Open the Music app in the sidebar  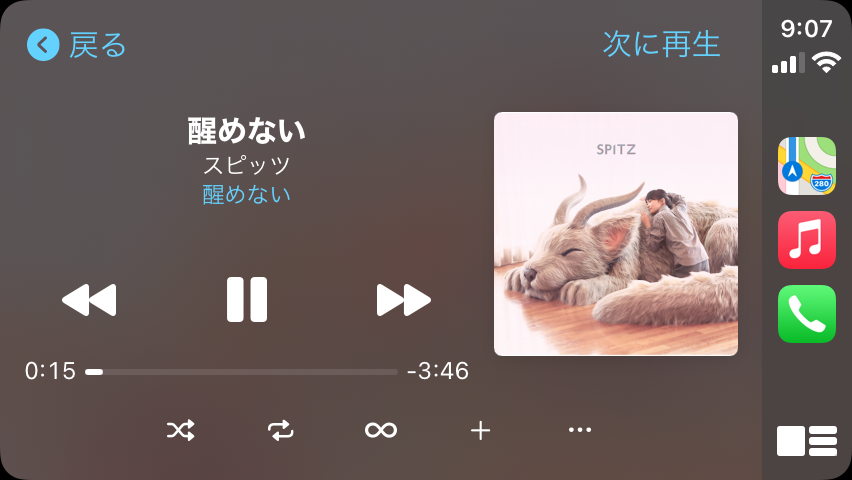806,240
